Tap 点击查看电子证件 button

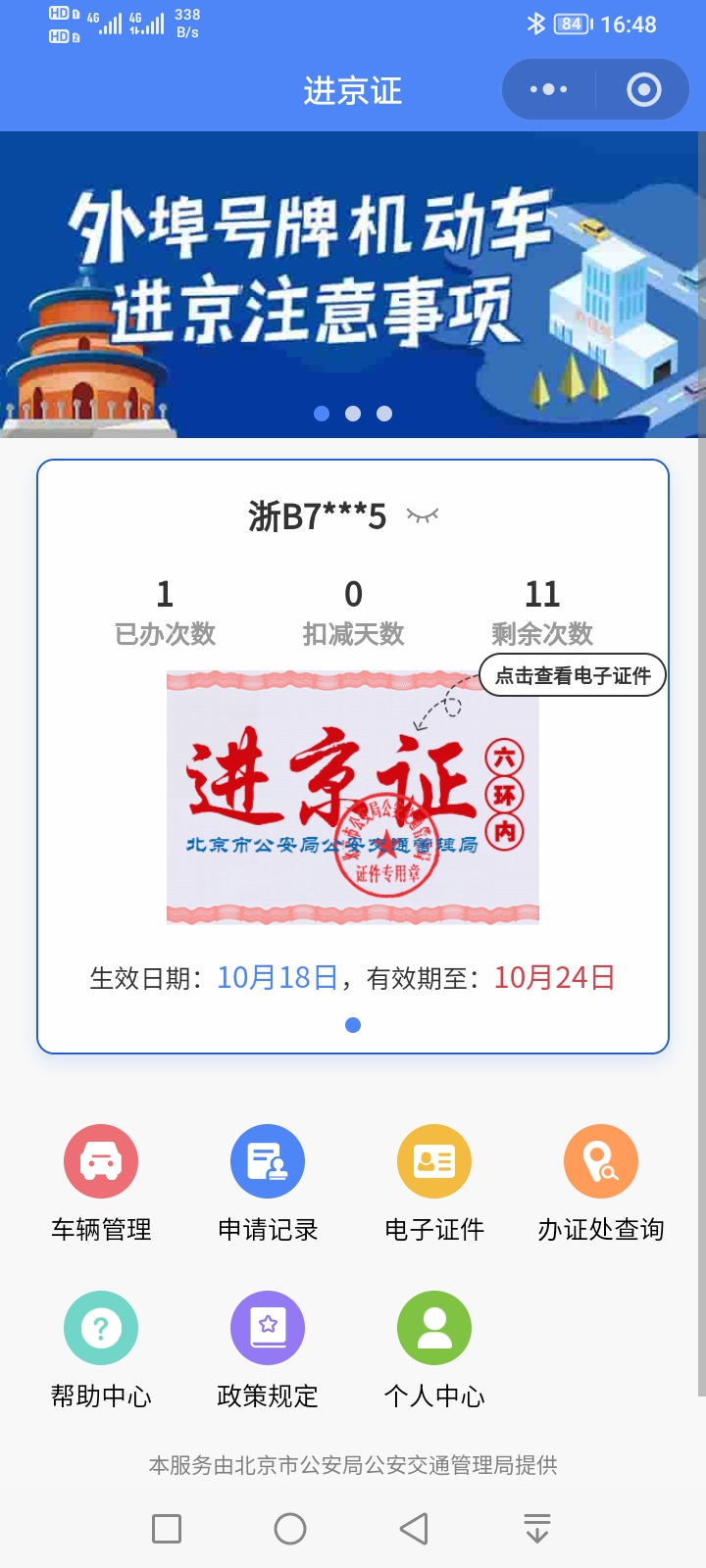[x=573, y=675]
